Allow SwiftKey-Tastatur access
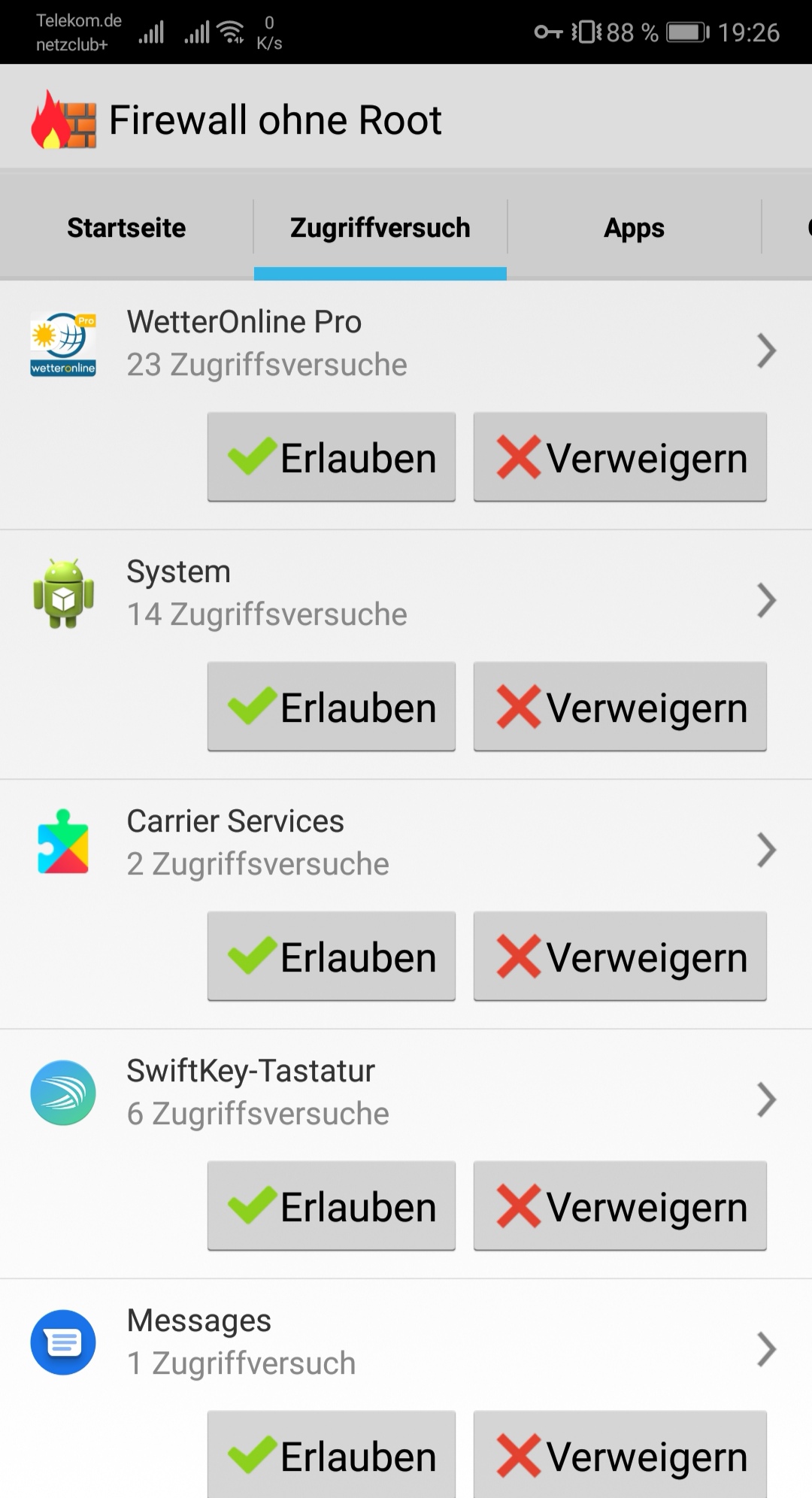Image resolution: width=812 pixels, height=1498 pixels. (x=332, y=1205)
